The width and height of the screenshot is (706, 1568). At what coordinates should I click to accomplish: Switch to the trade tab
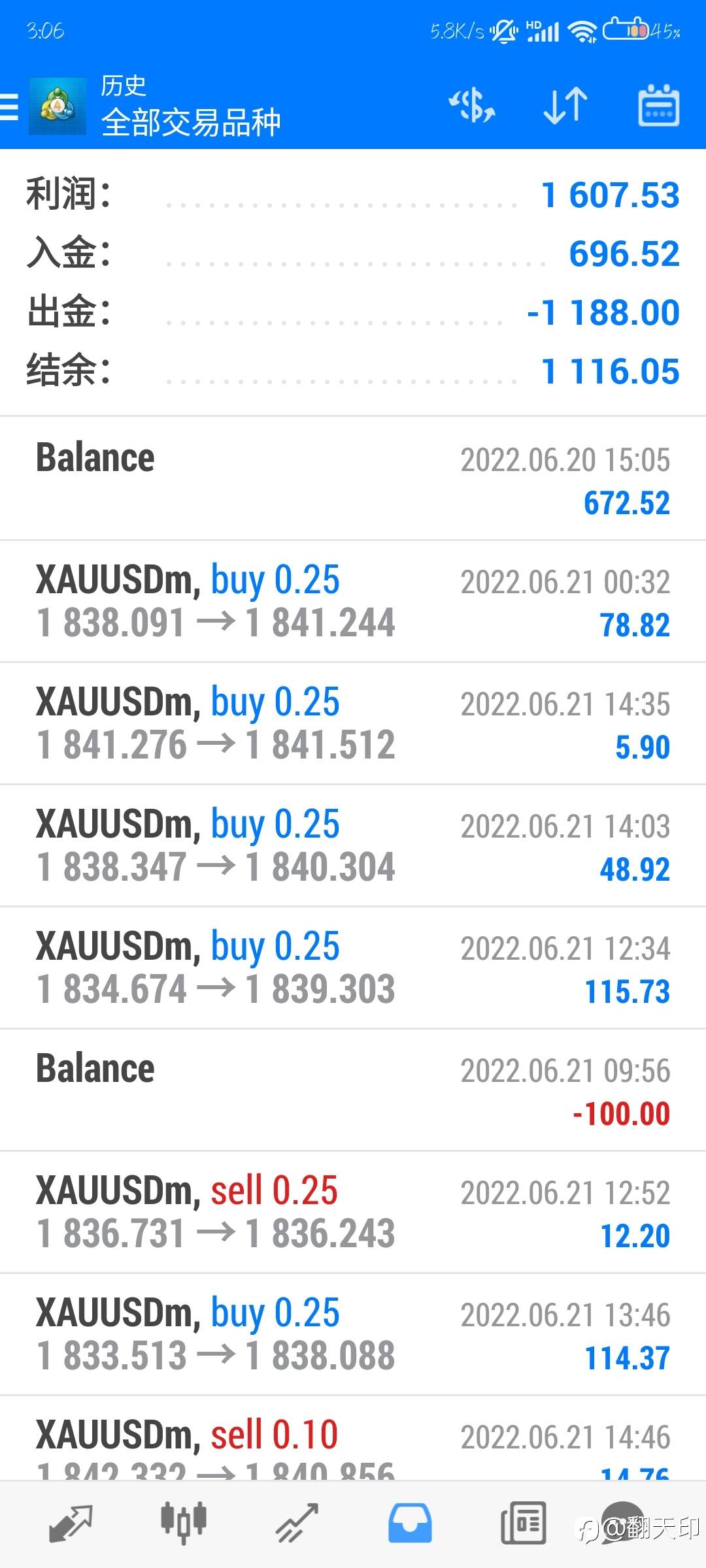click(x=297, y=1524)
